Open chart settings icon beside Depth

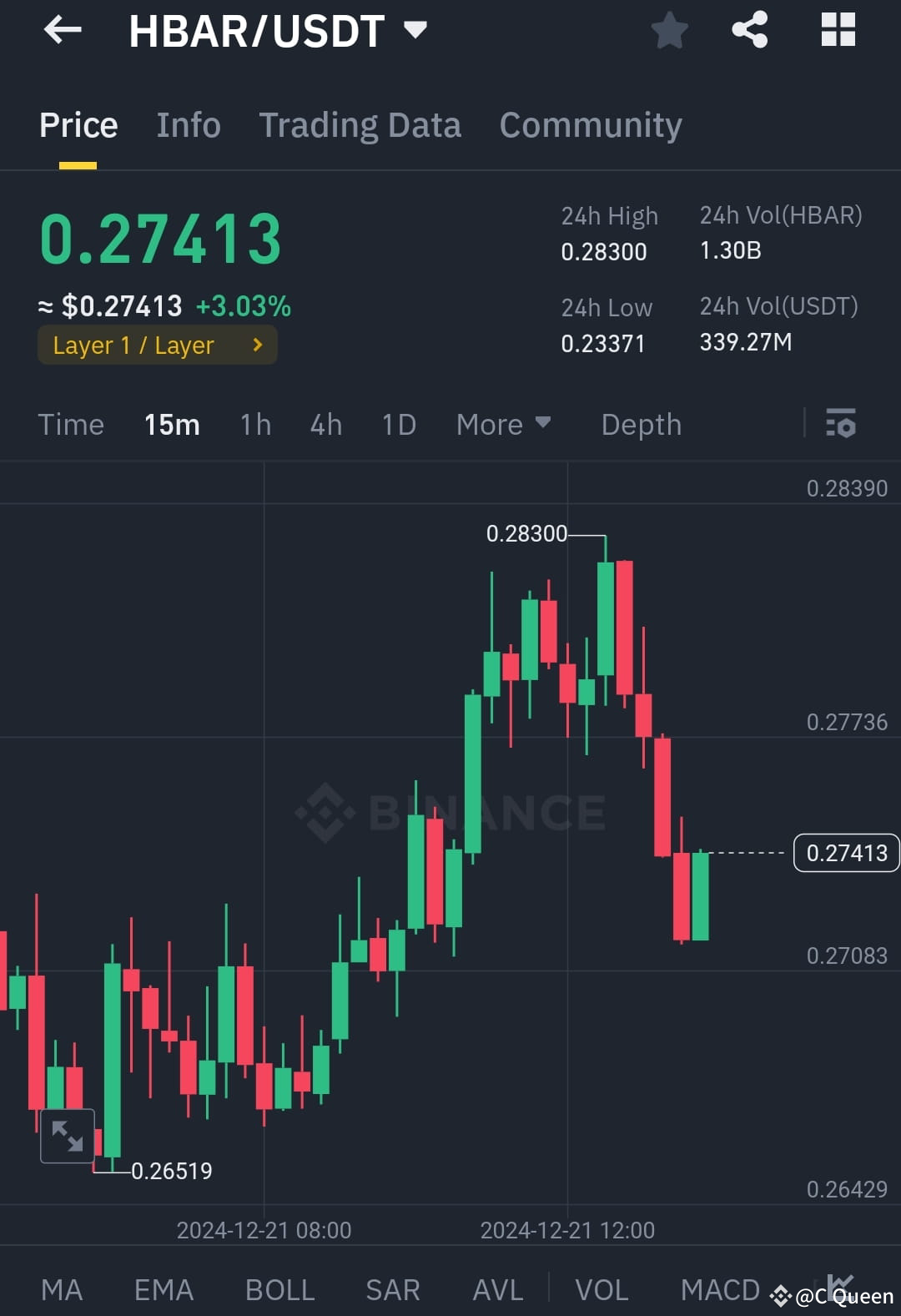click(842, 425)
